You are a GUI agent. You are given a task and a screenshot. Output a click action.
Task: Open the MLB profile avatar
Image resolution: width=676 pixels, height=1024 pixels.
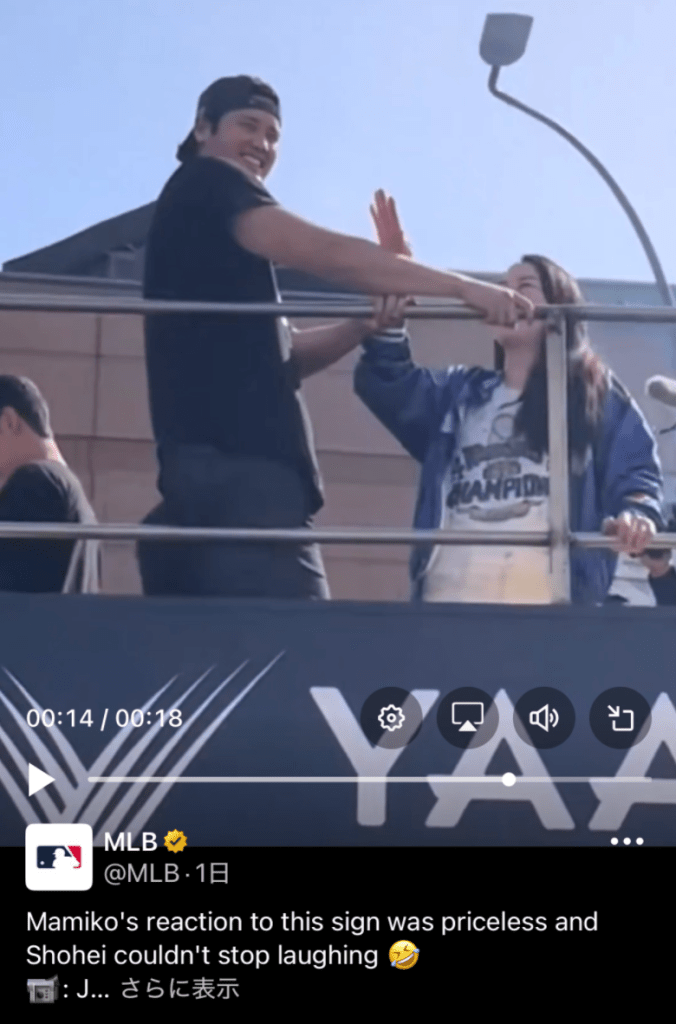point(58,857)
